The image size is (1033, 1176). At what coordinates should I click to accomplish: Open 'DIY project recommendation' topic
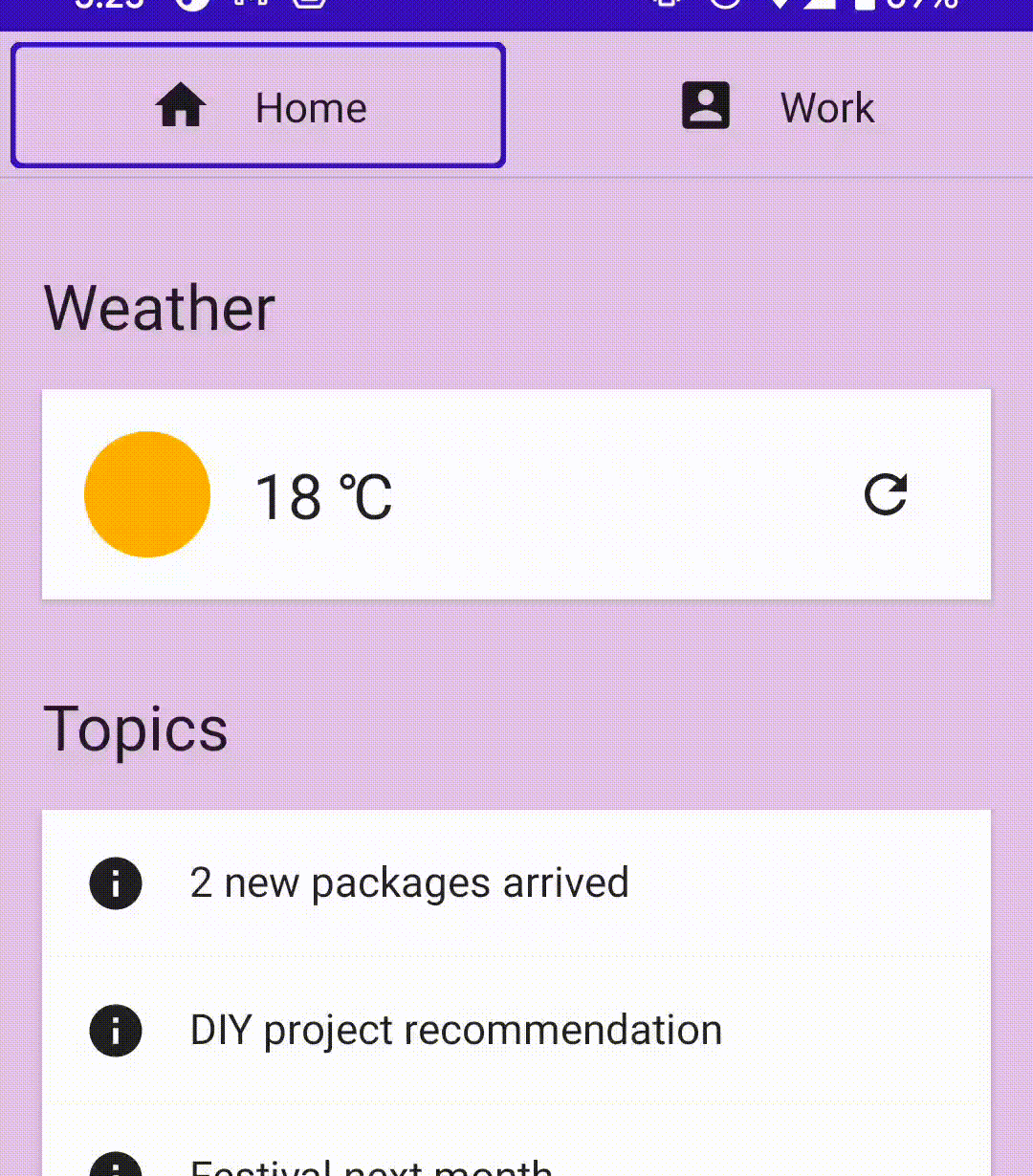click(455, 1031)
